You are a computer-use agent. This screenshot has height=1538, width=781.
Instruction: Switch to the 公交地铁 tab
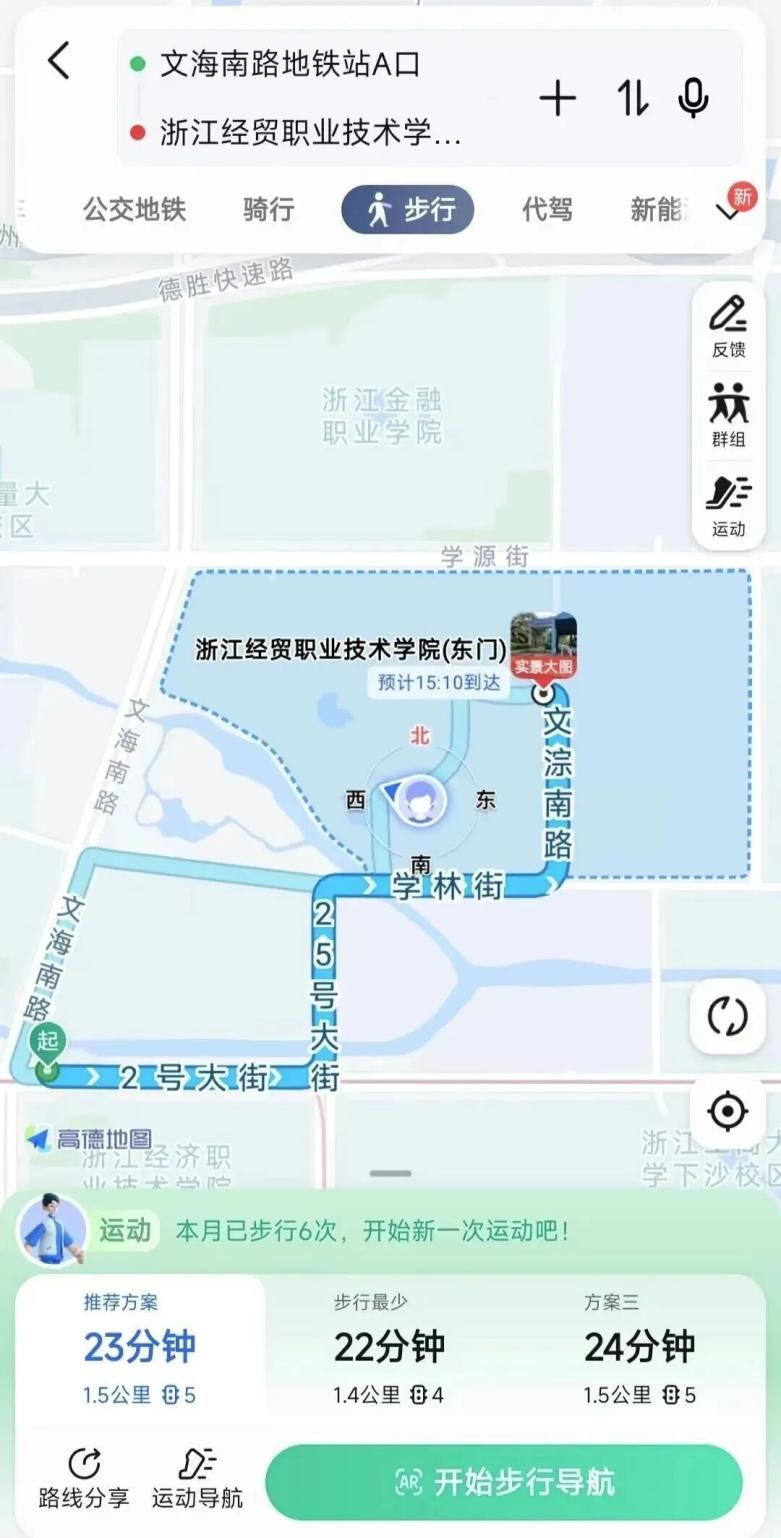click(134, 210)
